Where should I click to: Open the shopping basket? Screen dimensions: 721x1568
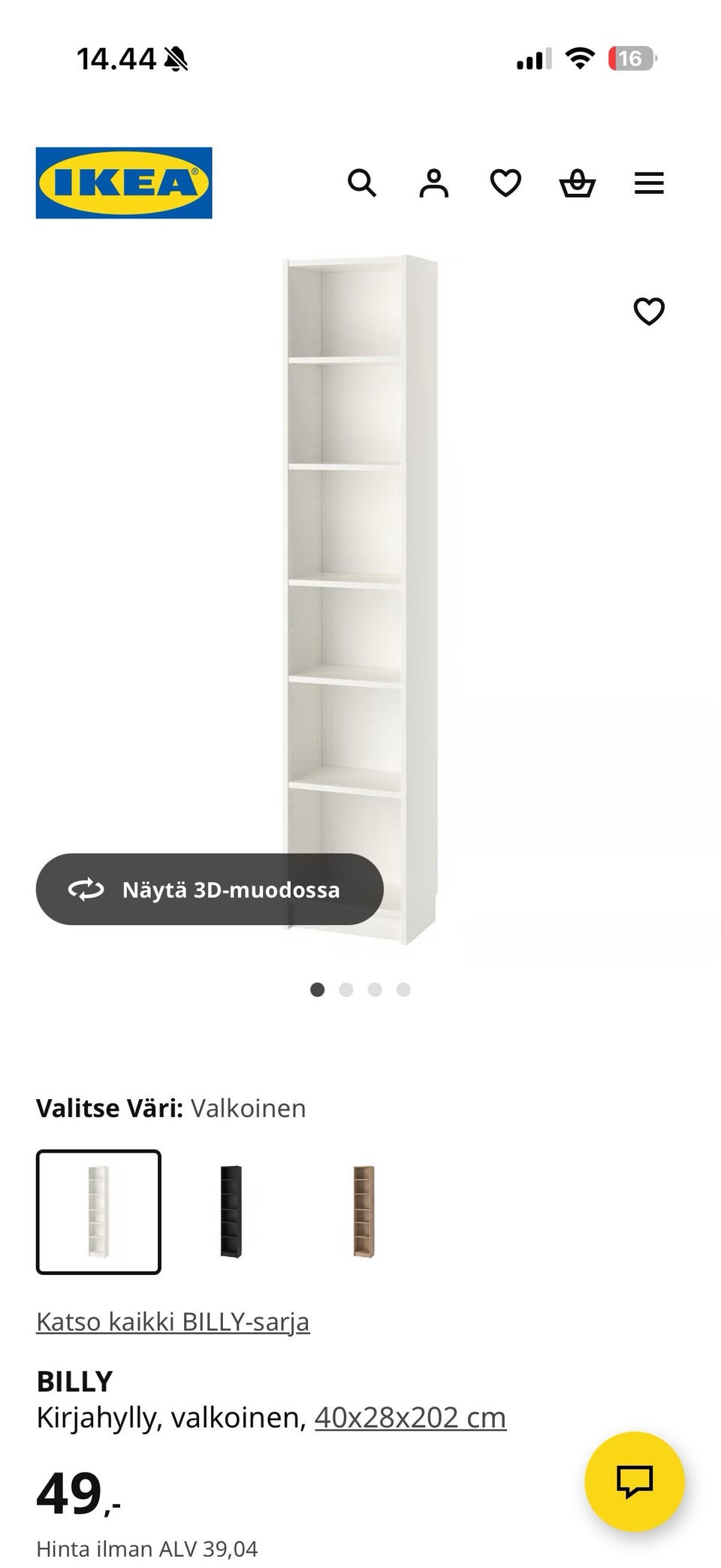click(578, 183)
